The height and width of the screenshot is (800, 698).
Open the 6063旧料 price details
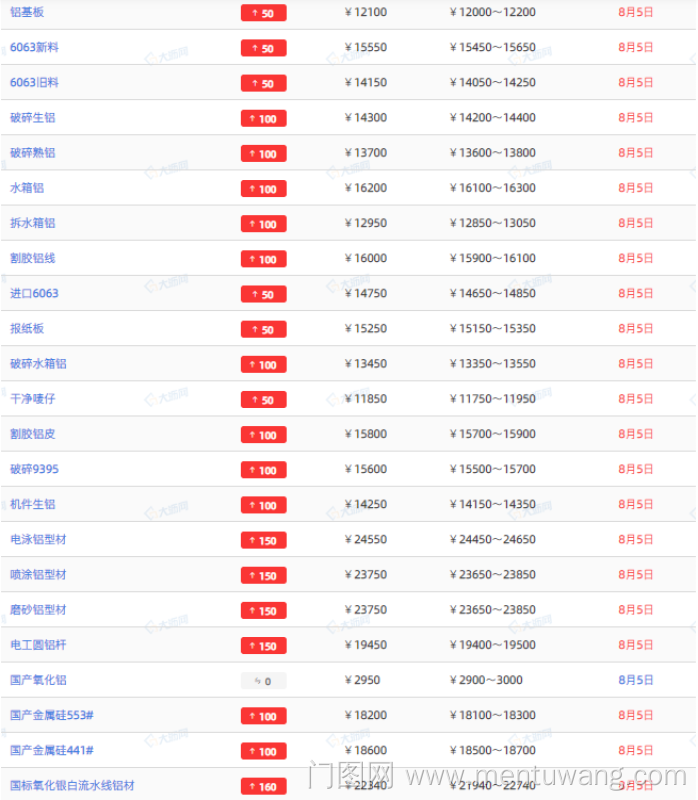click(x=34, y=82)
